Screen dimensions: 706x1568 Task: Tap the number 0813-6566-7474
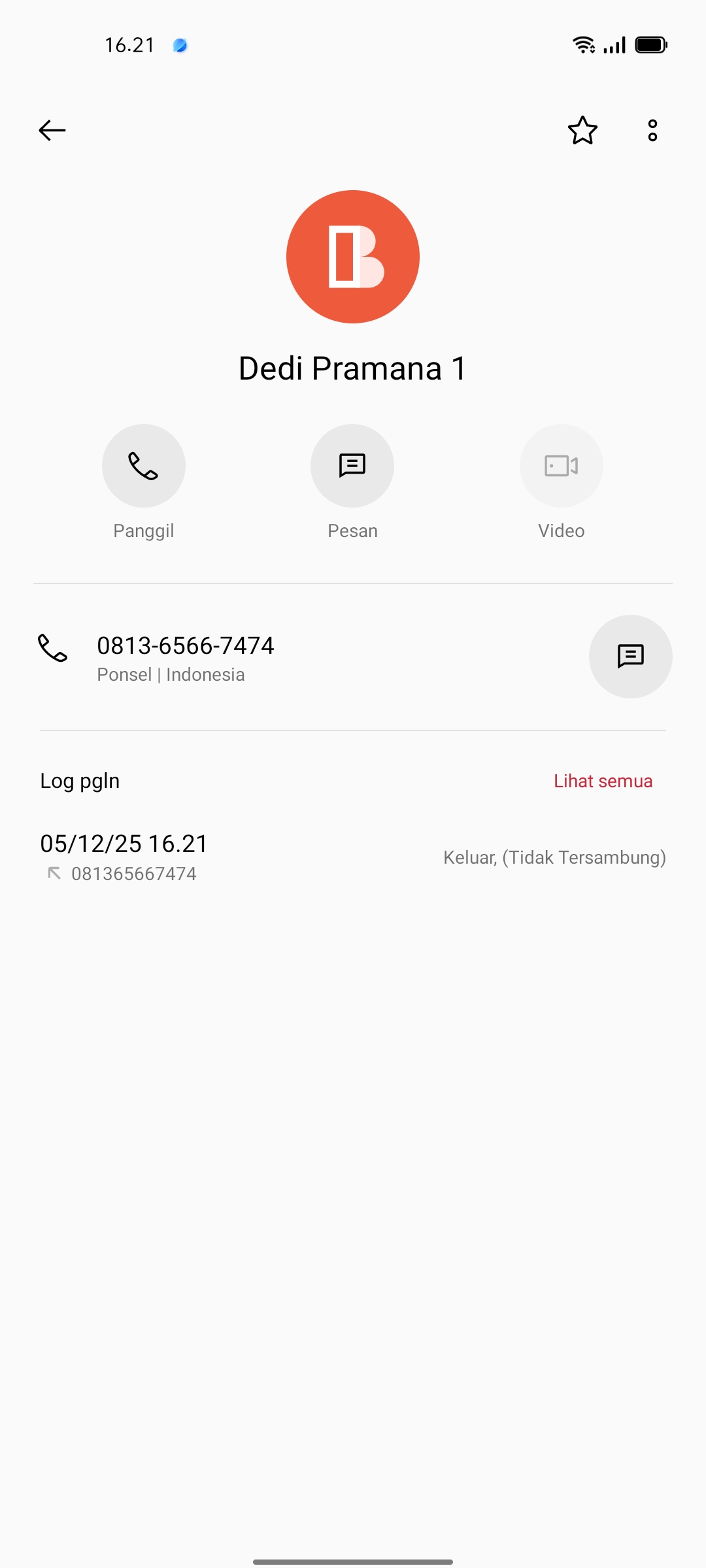(x=186, y=645)
